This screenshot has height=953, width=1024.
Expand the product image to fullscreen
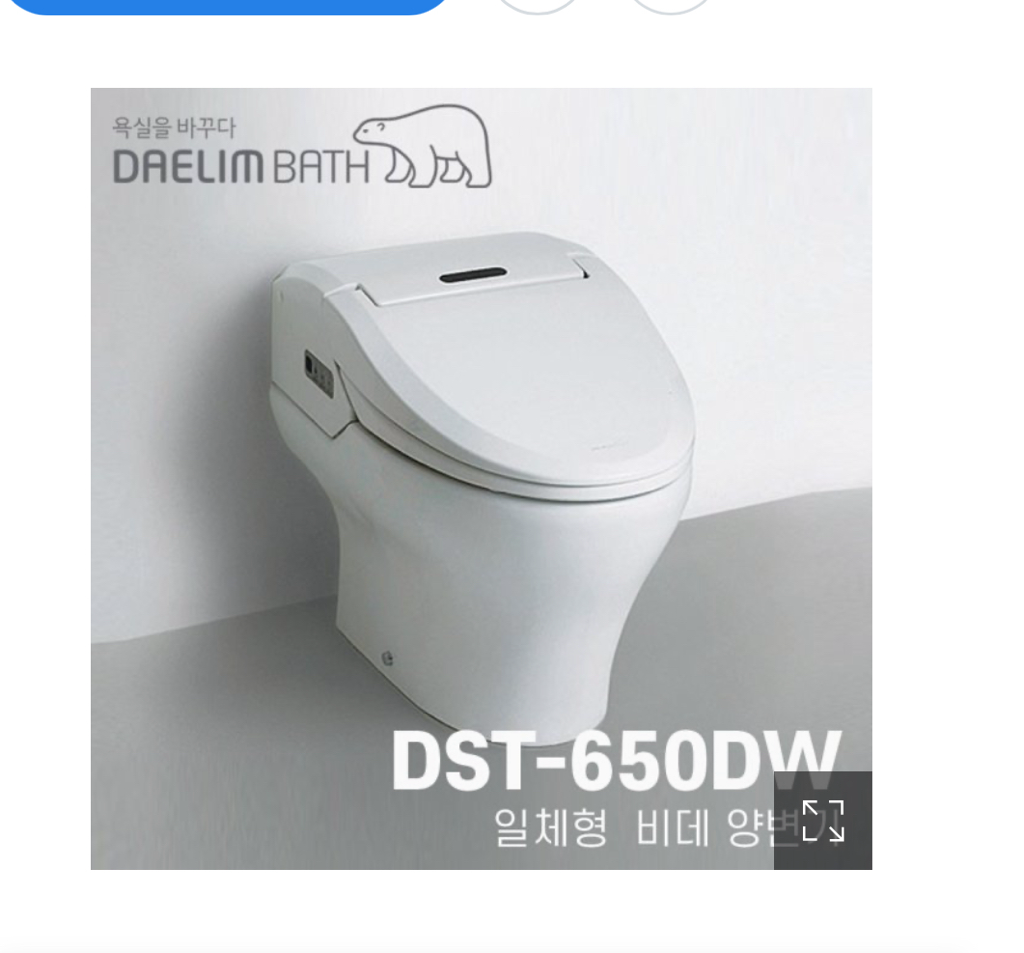[823, 820]
